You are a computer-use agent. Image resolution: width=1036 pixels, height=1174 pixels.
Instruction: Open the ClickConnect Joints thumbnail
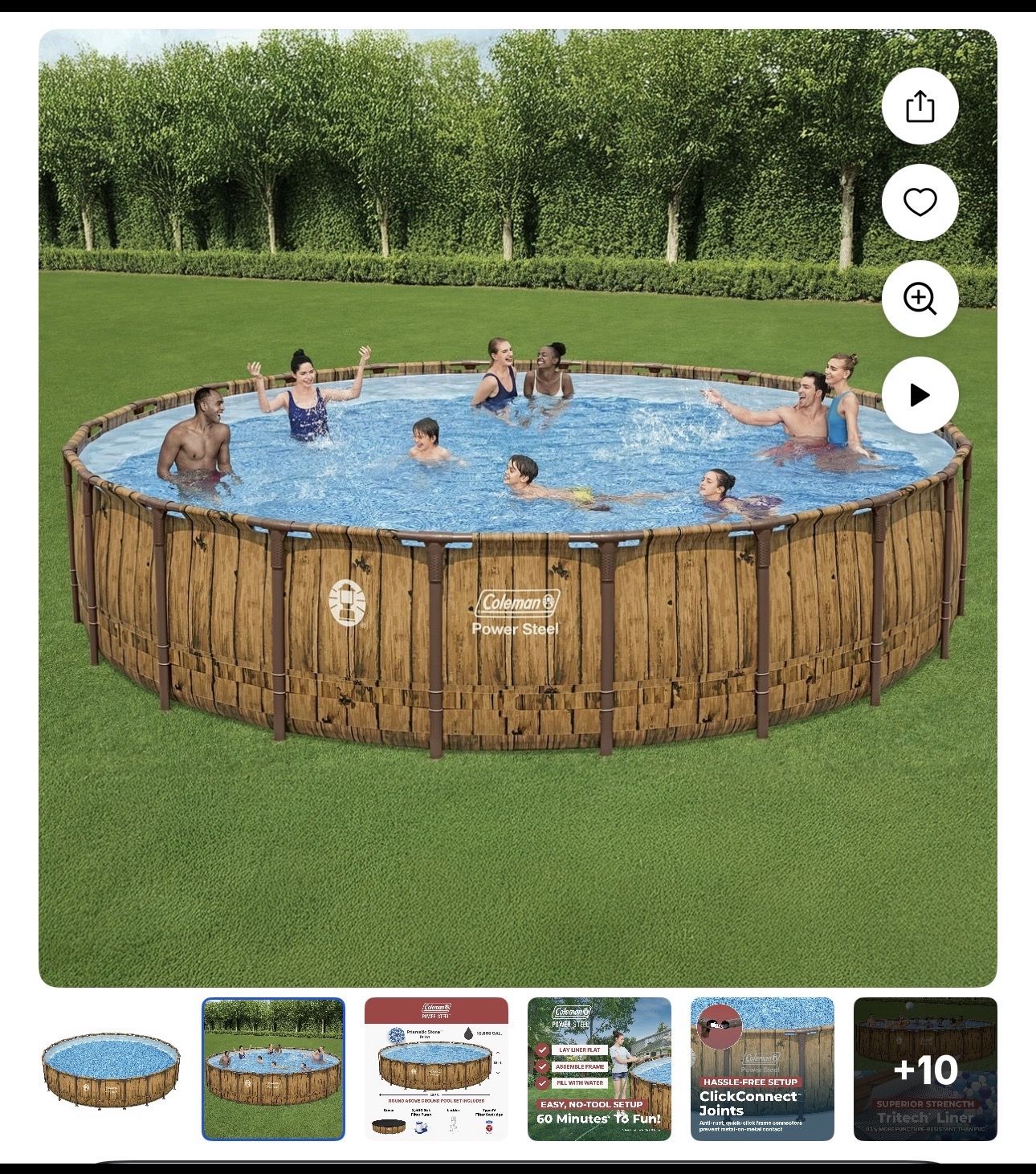pyautogui.click(x=762, y=1069)
